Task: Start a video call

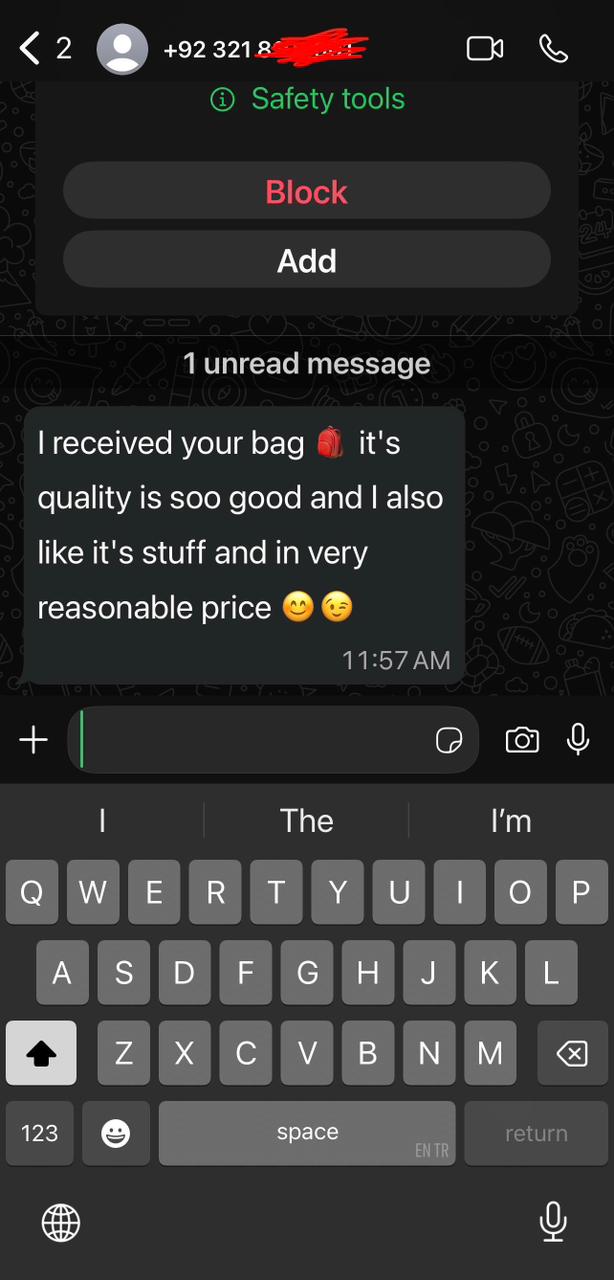Action: 485,48
